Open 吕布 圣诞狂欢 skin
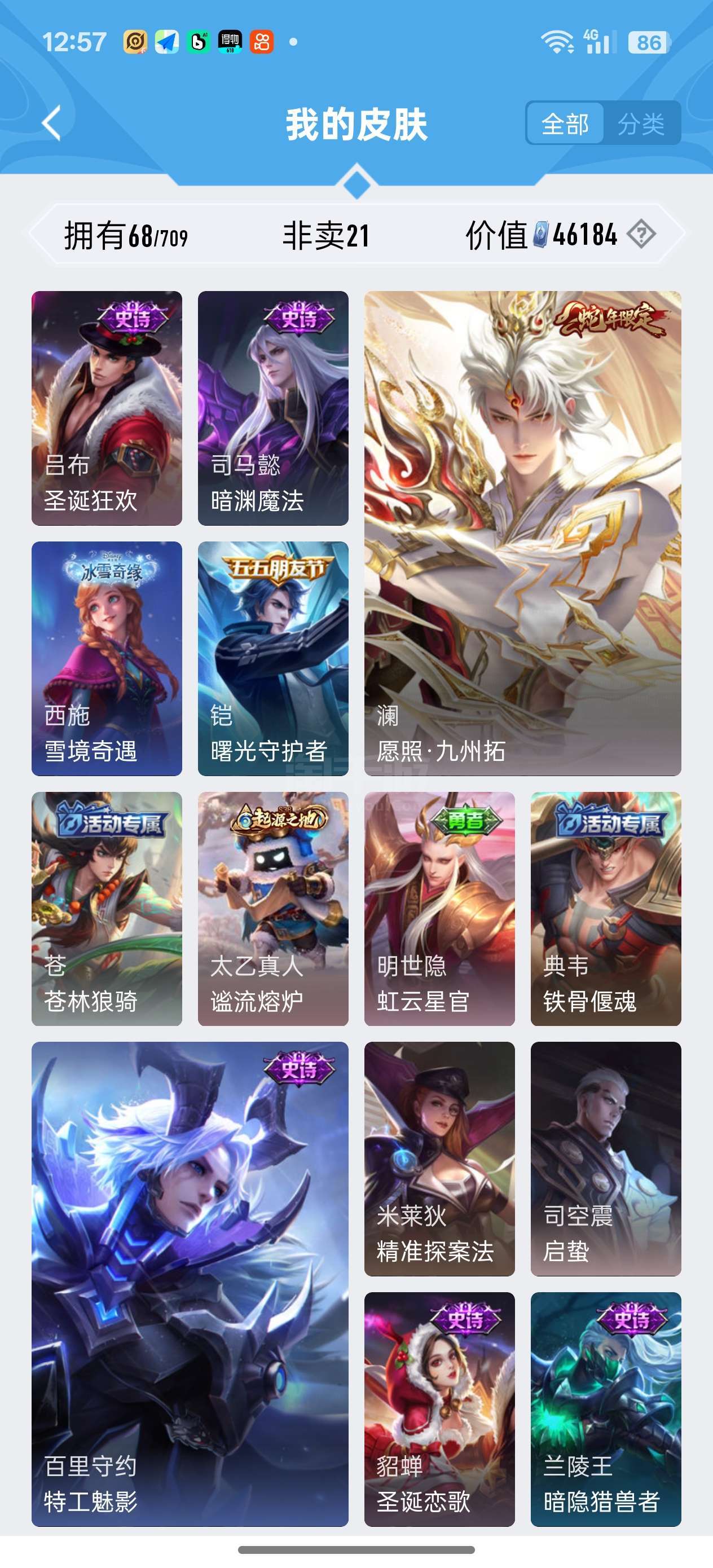This screenshot has height=1568, width=713. (x=107, y=408)
